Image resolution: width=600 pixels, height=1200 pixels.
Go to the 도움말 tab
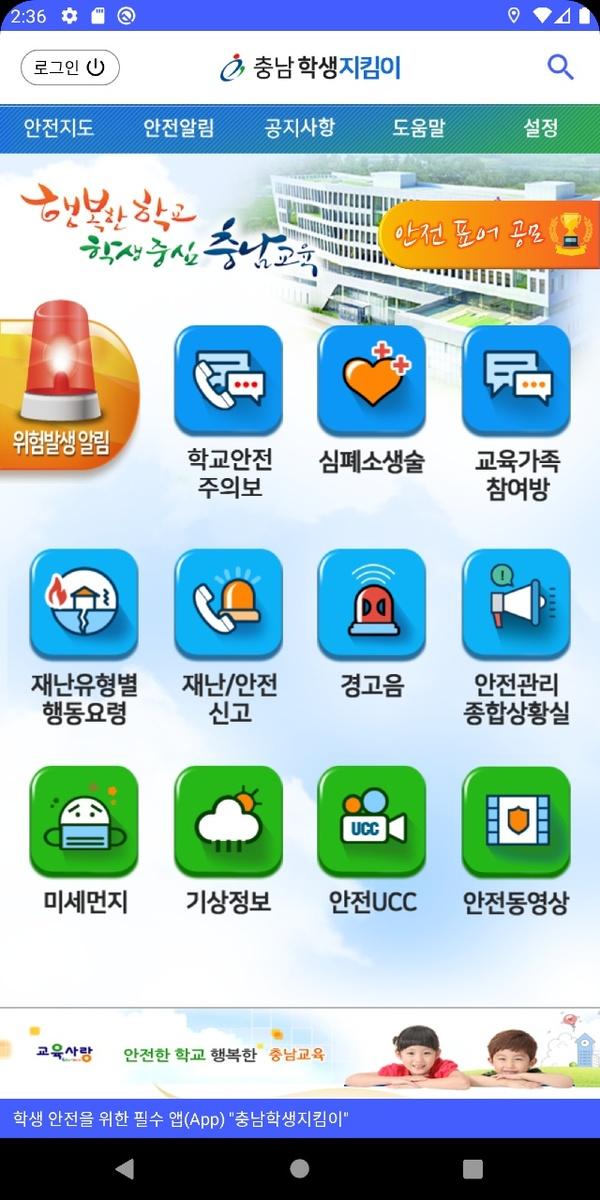[418, 128]
